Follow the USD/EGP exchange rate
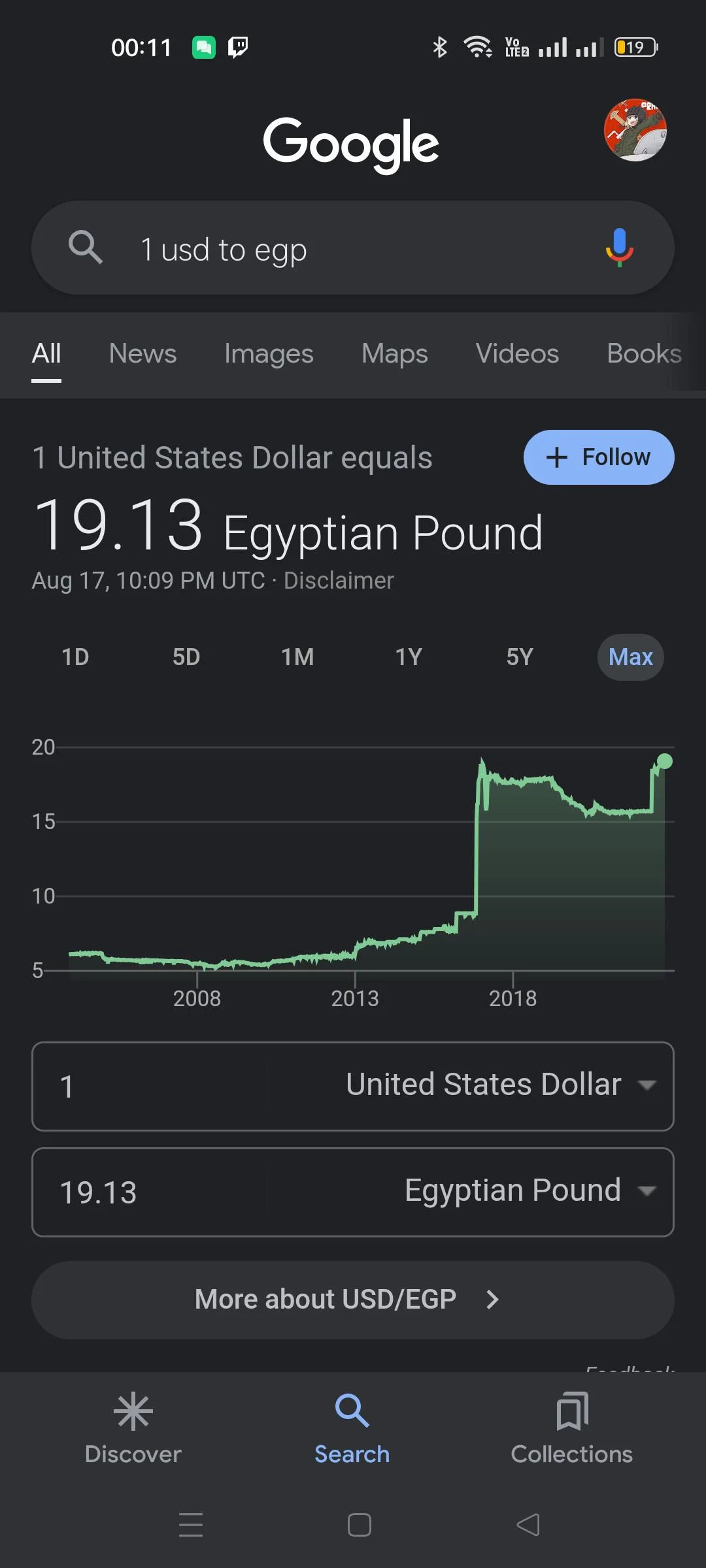The height and width of the screenshot is (1568, 706). pyautogui.click(x=598, y=457)
